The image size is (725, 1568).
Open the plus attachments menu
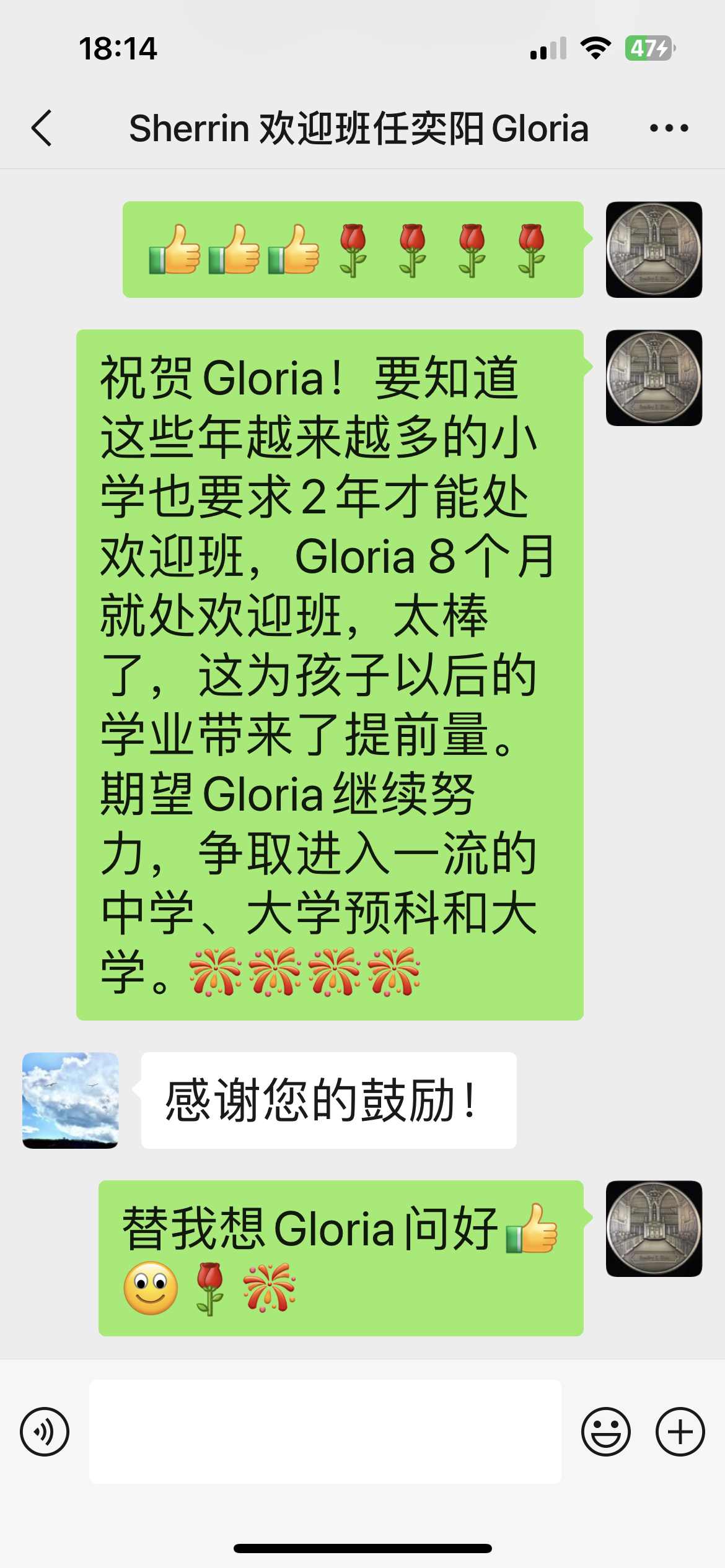pyautogui.click(x=680, y=1431)
